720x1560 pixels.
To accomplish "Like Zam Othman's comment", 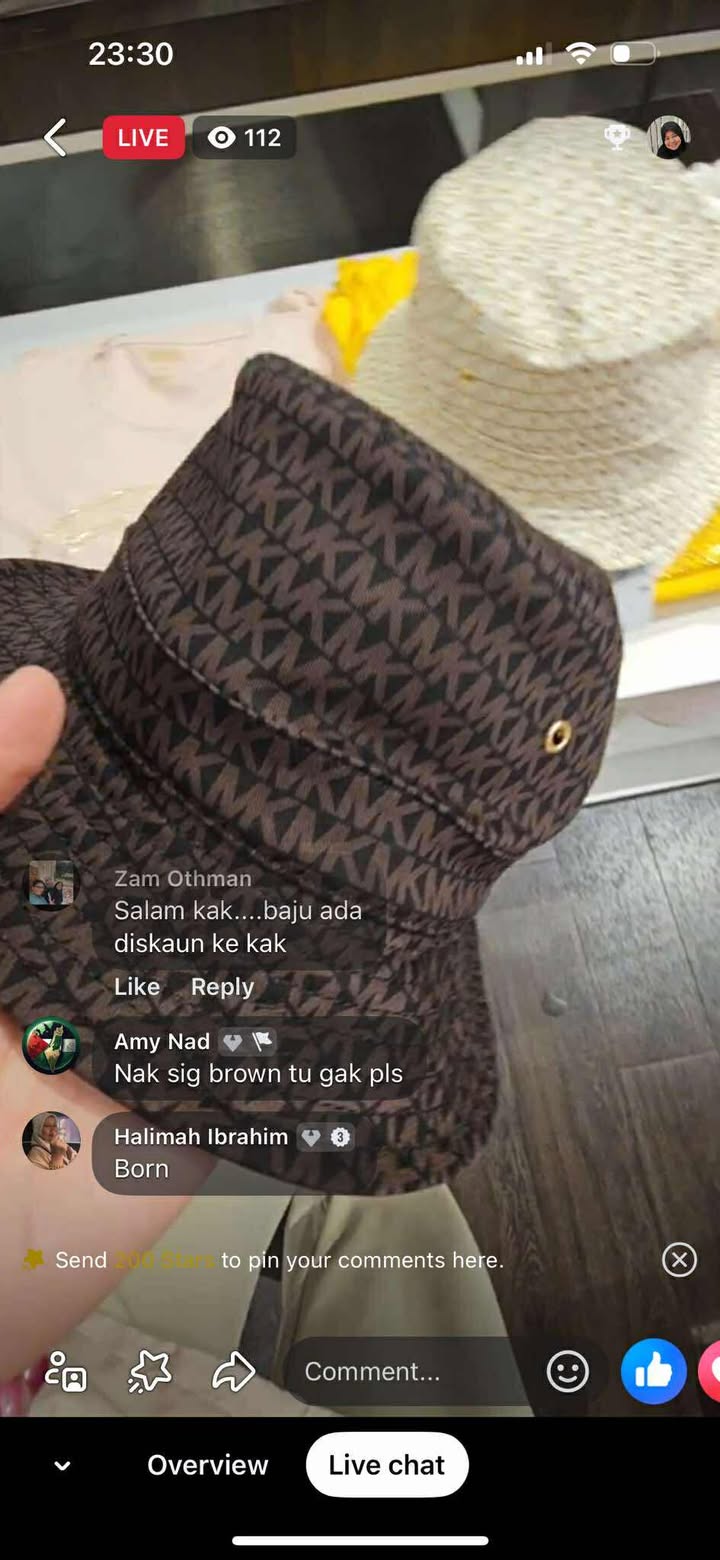I will 137,987.
